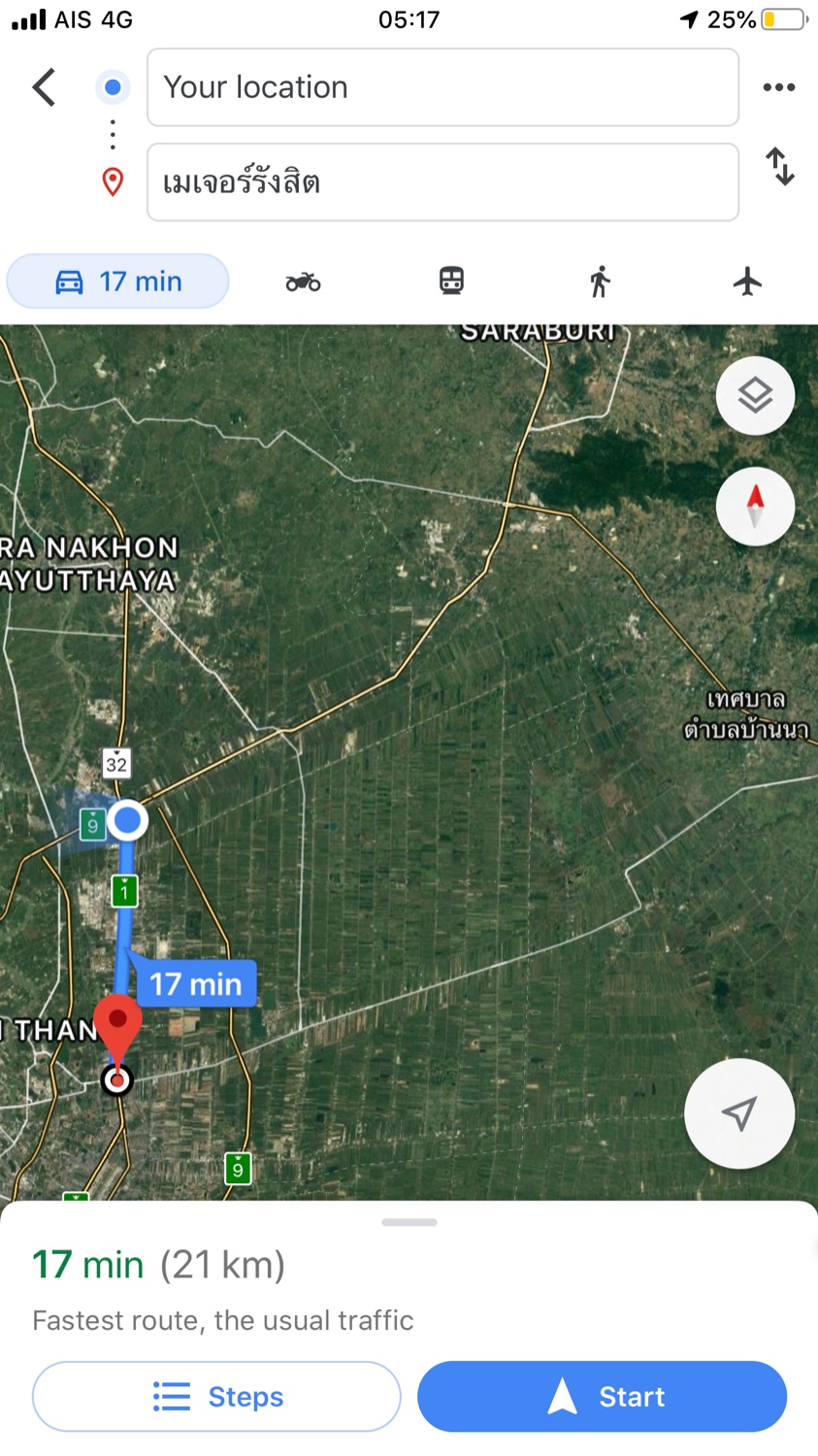This screenshot has height=1456, width=818.
Task: Select driving mode, 17 min
Action: click(118, 281)
